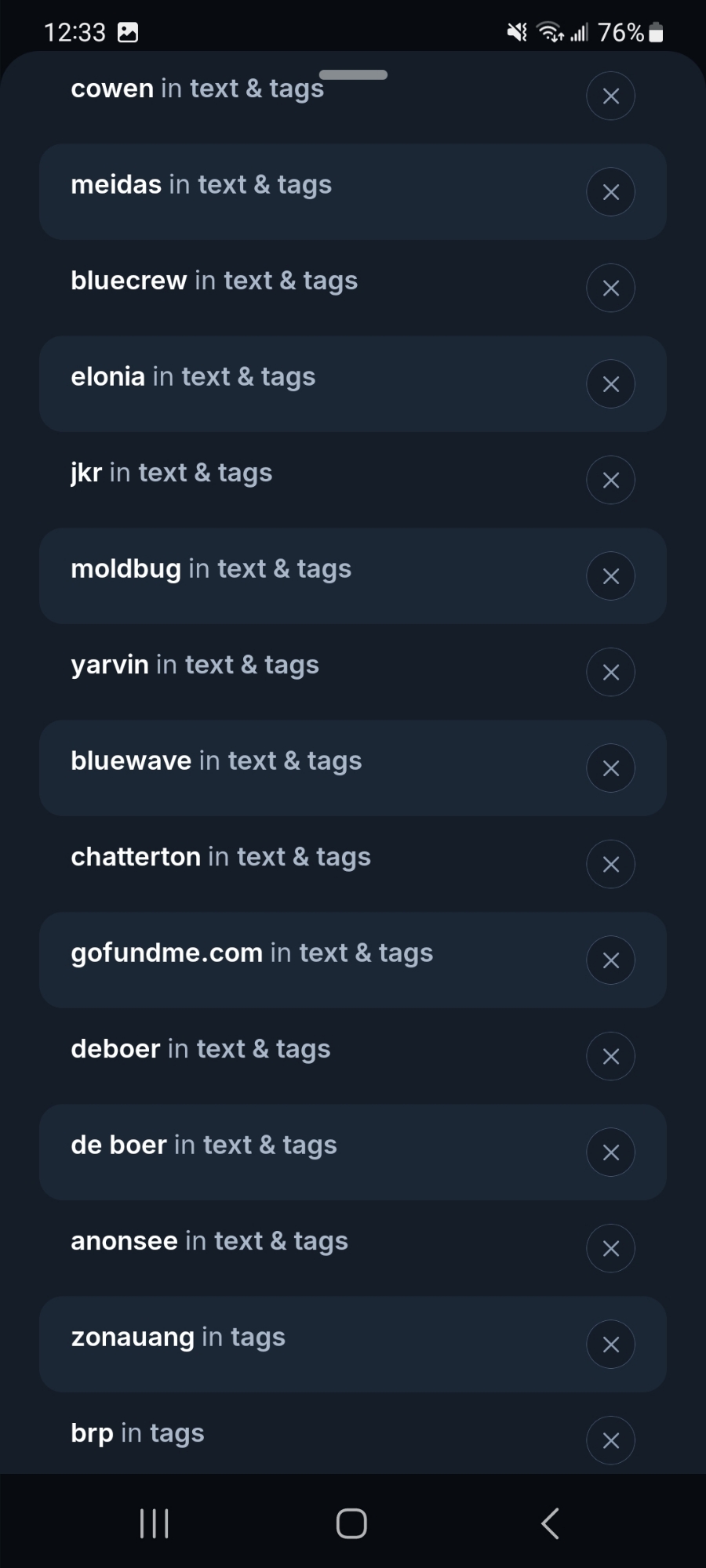Delete the 'gofundme.com' muted word
Screen dimensions: 706x1568
[x=610, y=960]
